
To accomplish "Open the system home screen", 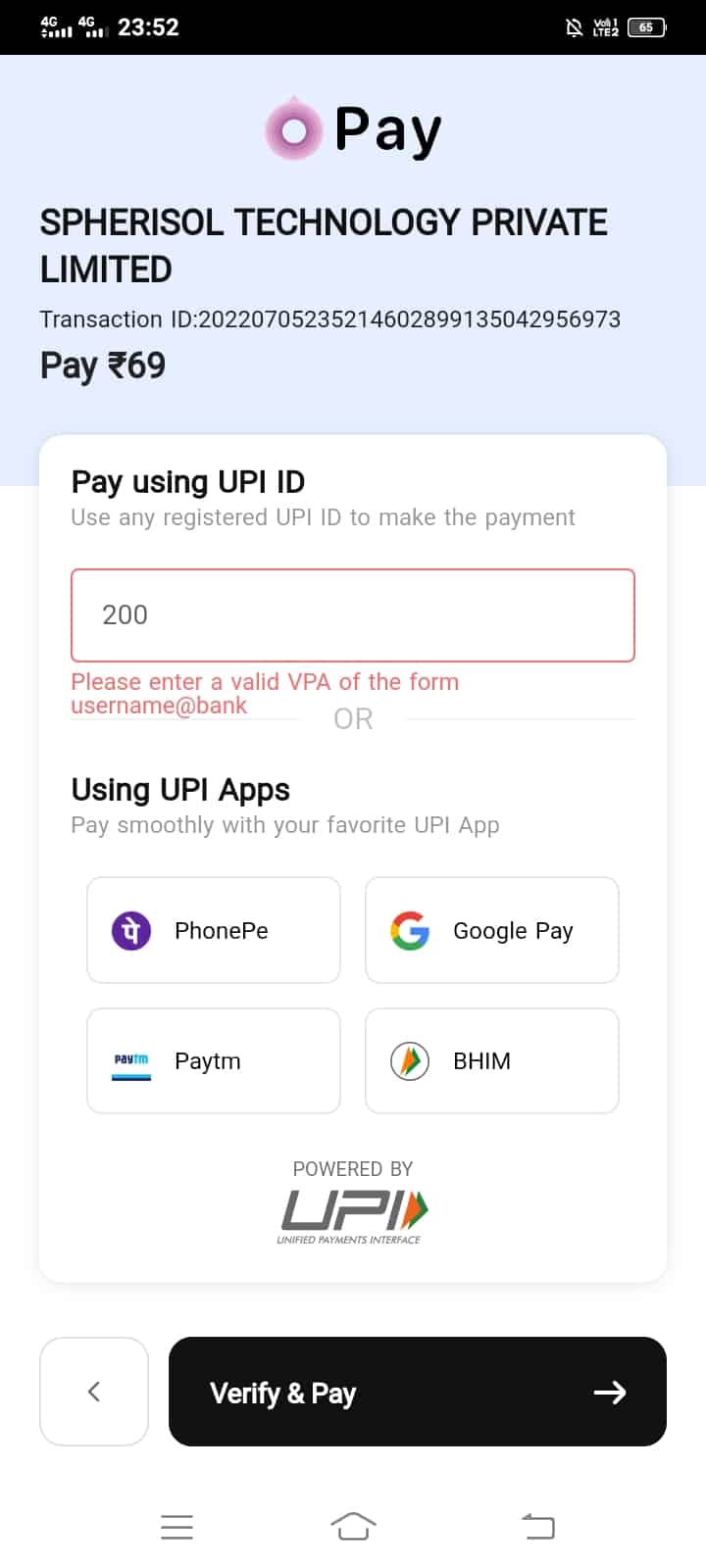I will (353, 1526).
